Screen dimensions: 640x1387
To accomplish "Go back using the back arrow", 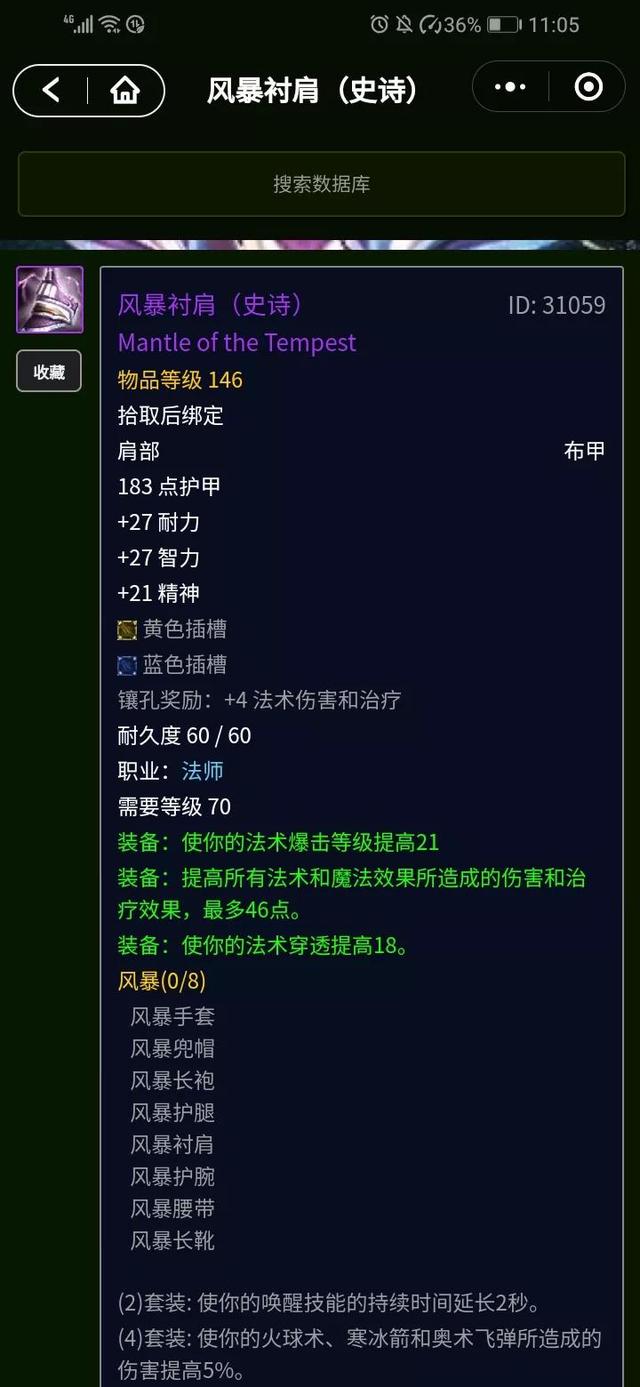I will click(52, 90).
